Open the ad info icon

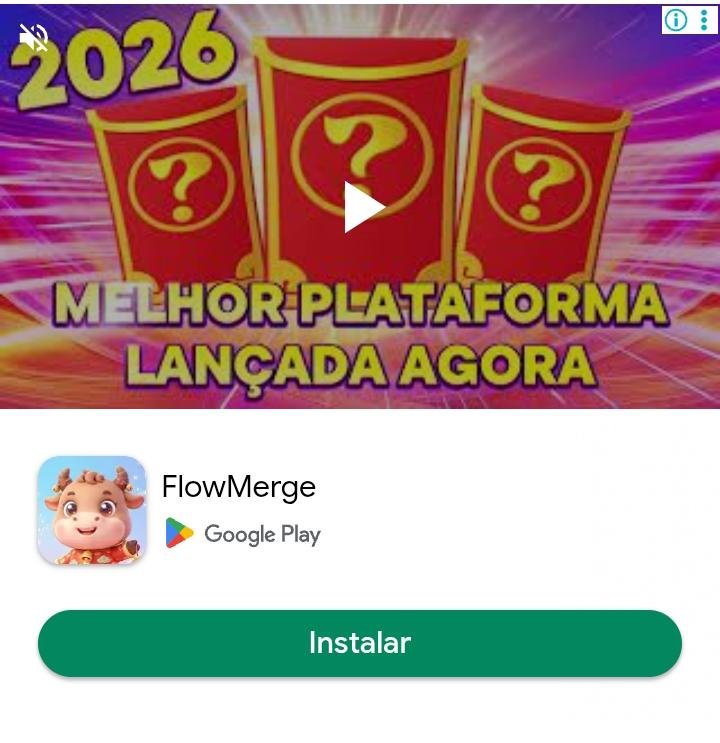676,20
